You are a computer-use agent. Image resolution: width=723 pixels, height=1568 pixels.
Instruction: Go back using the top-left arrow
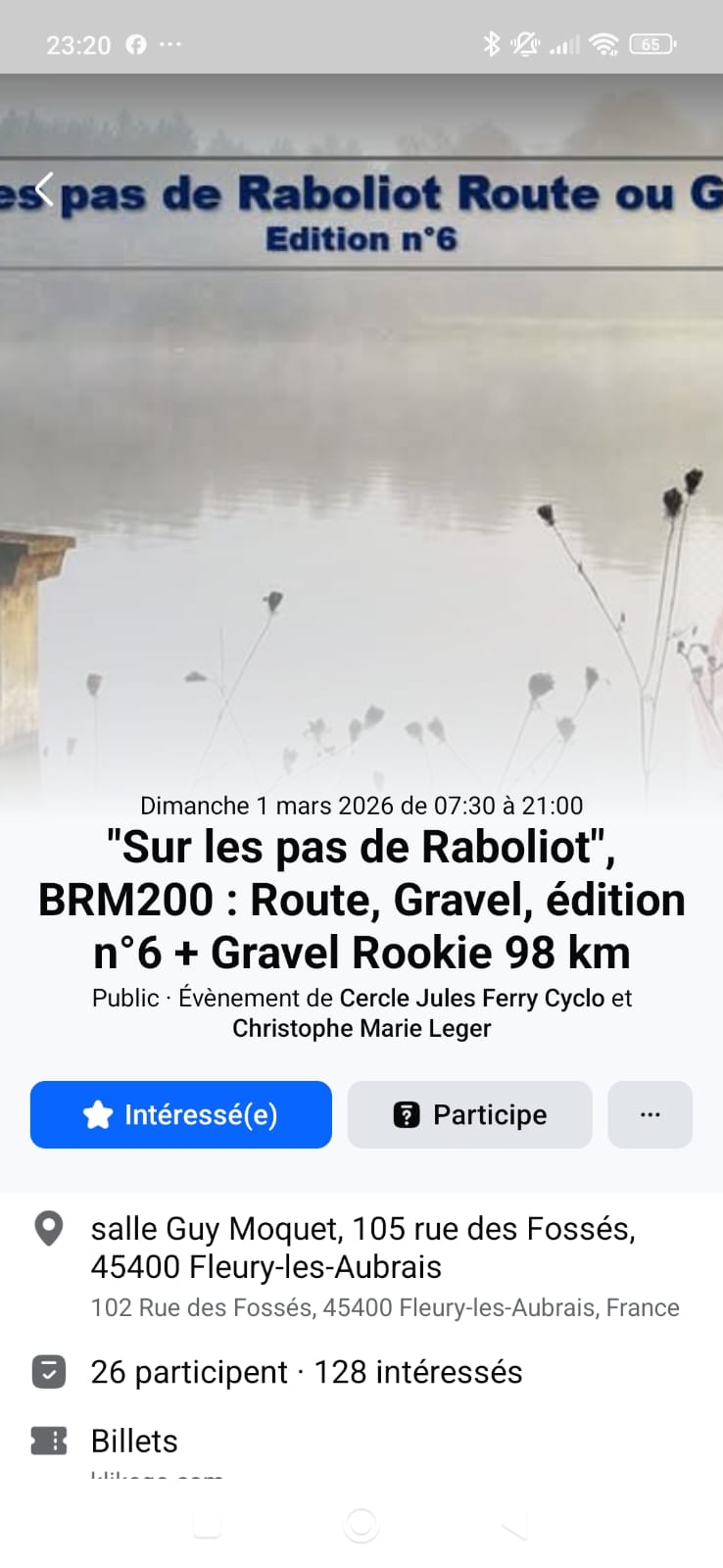[x=44, y=187]
